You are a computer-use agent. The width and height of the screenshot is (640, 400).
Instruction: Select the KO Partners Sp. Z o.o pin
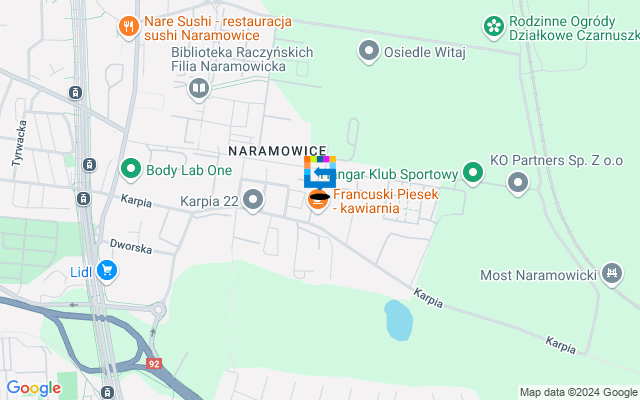pyautogui.click(x=517, y=182)
